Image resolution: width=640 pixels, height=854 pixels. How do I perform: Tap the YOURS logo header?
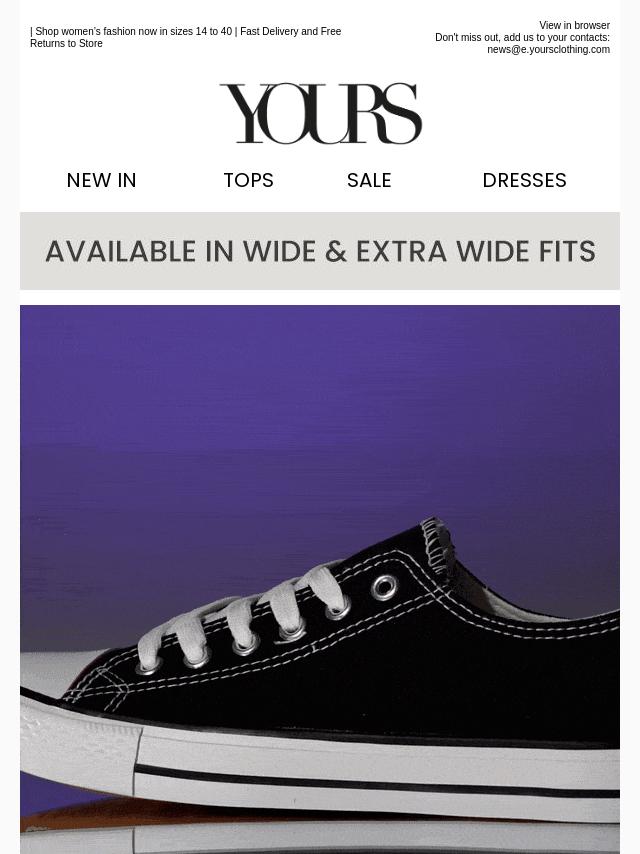coord(320,114)
